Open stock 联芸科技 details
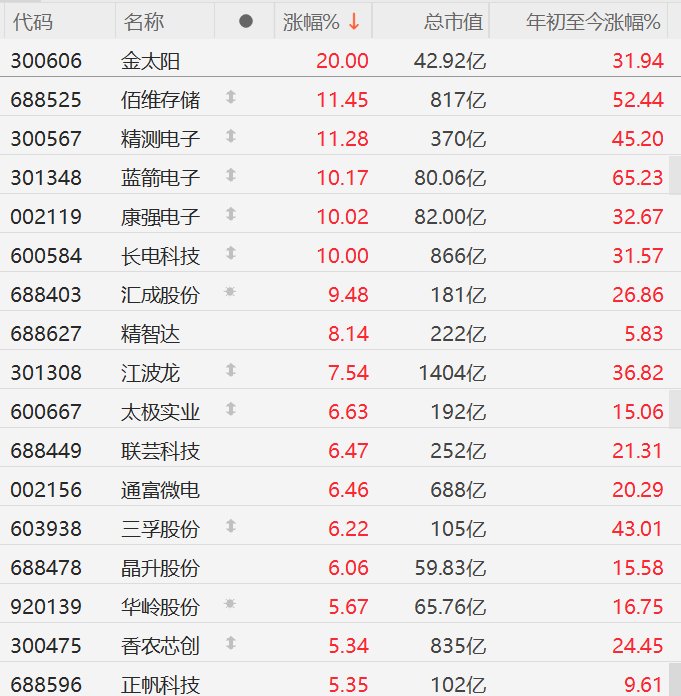The width and height of the screenshot is (681, 696). tap(161, 451)
